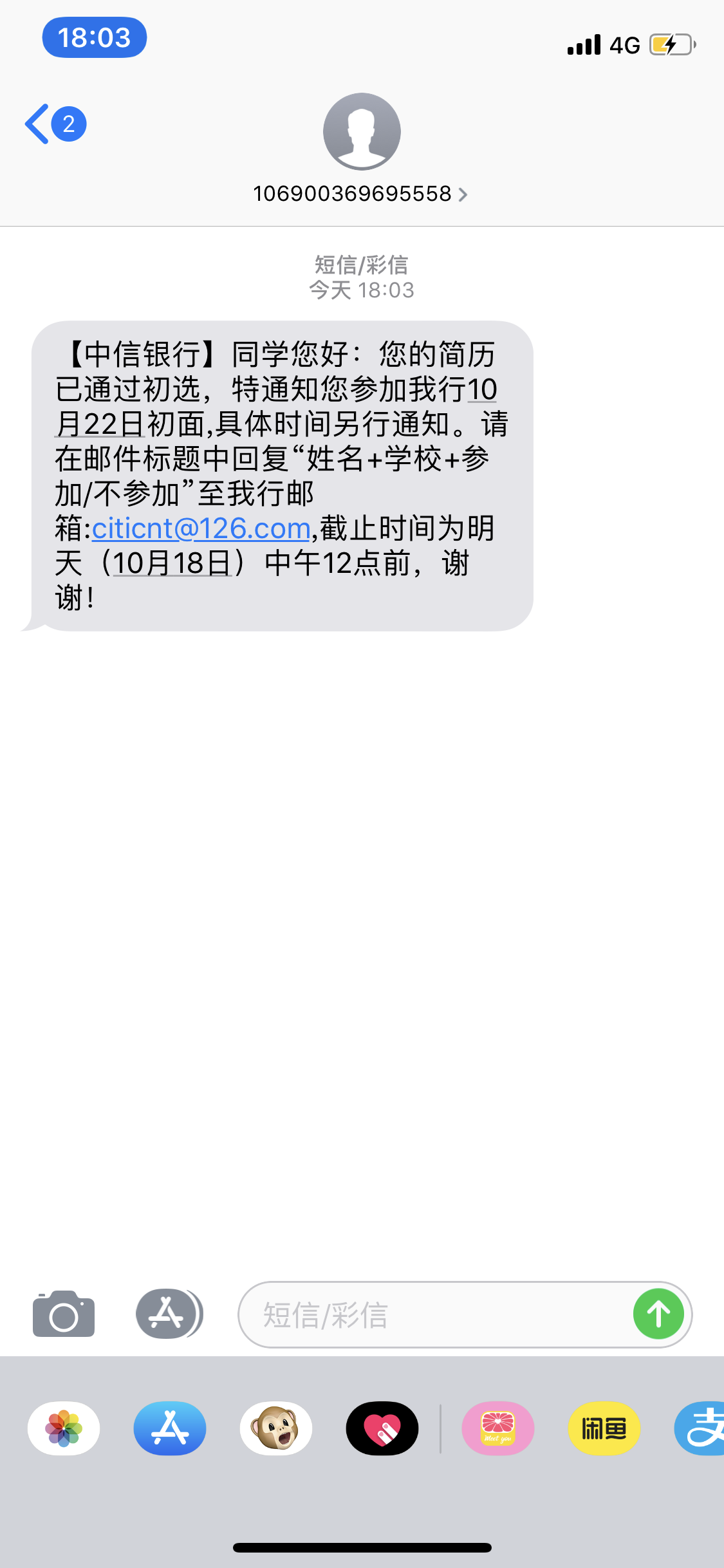Open the Digital Touch heart app
This screenshot has width=724, height=1568.
382,1428
